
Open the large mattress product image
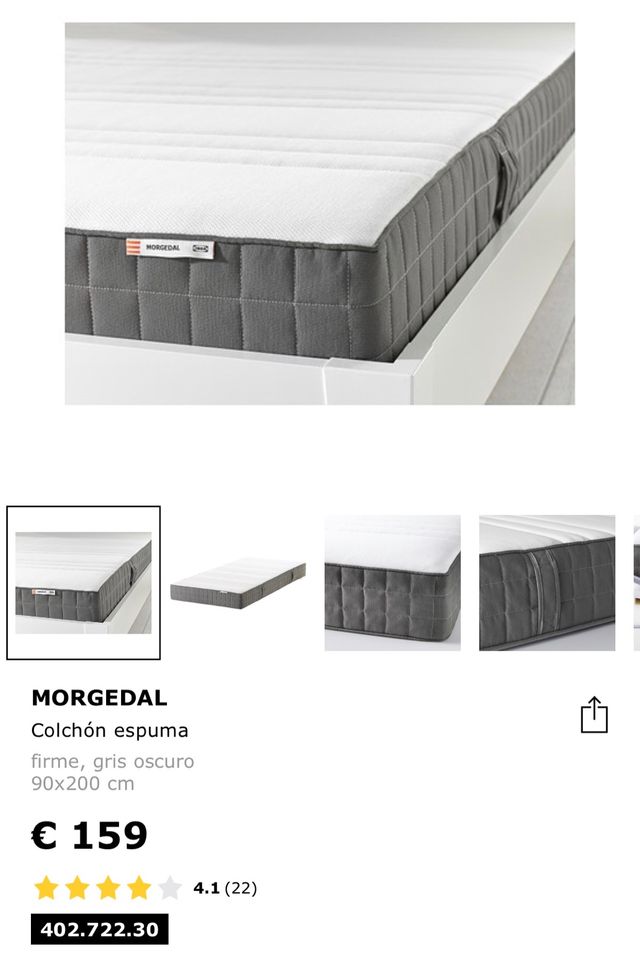[x=320, y=214]
